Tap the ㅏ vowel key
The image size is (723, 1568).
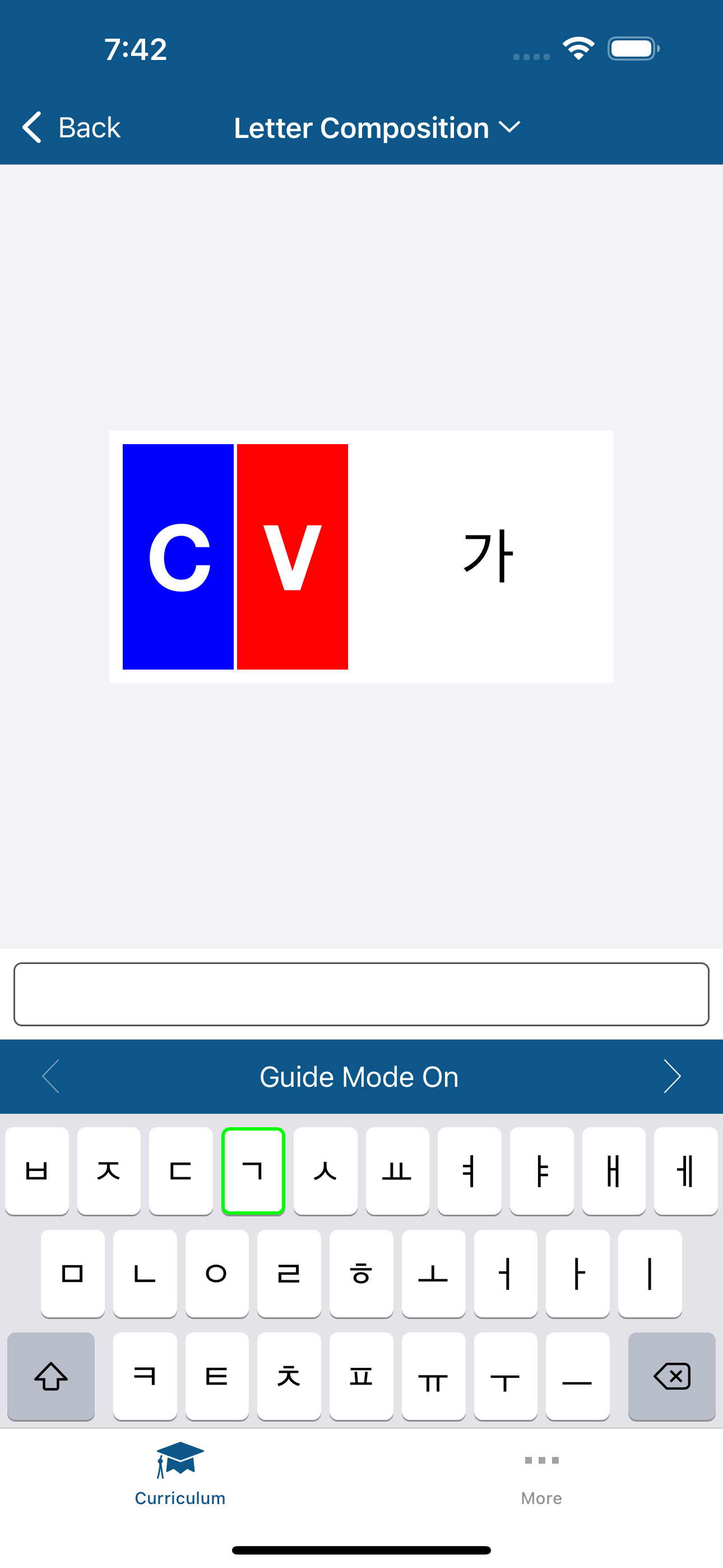pos(577,1275)
